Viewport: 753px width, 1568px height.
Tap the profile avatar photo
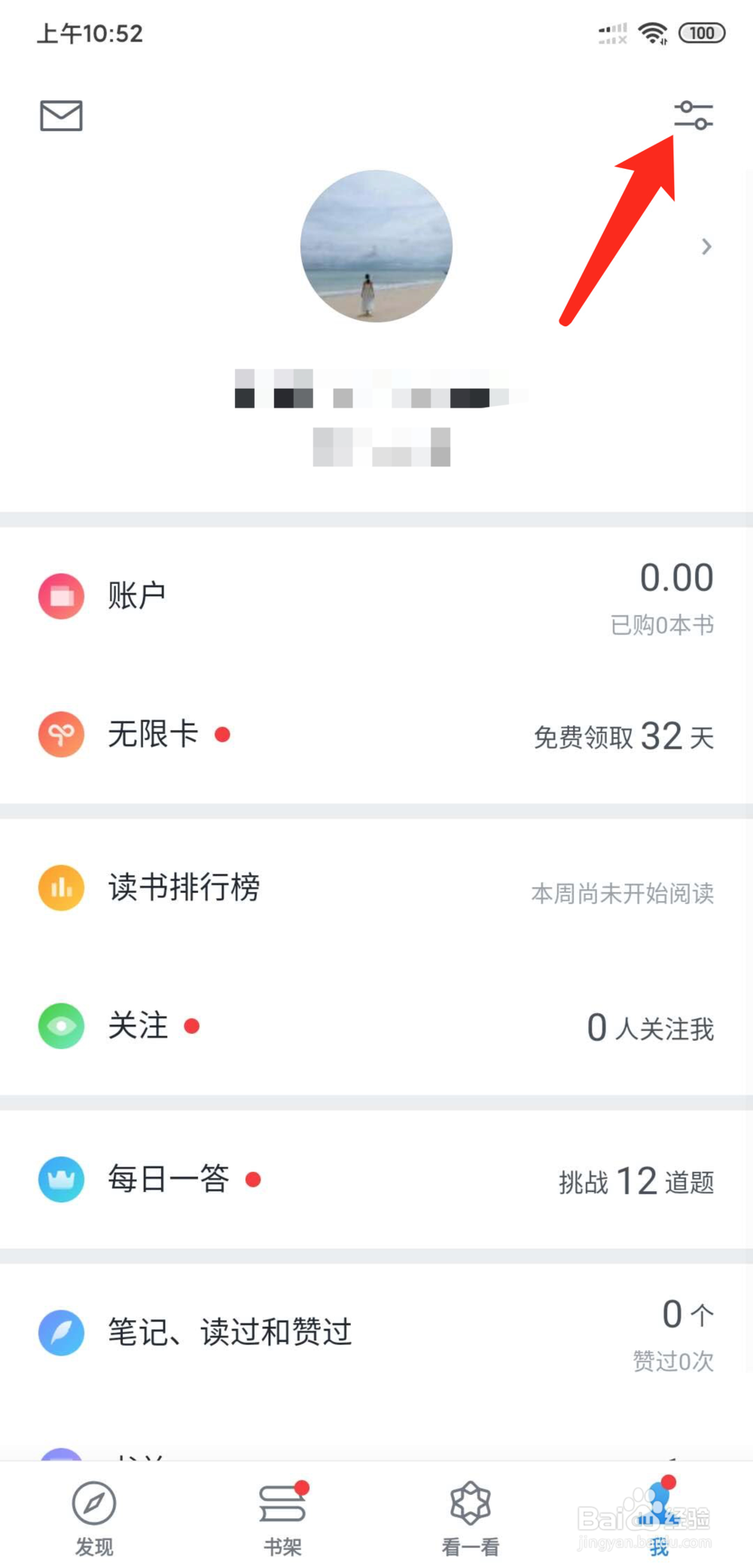(x=376, y=246)
